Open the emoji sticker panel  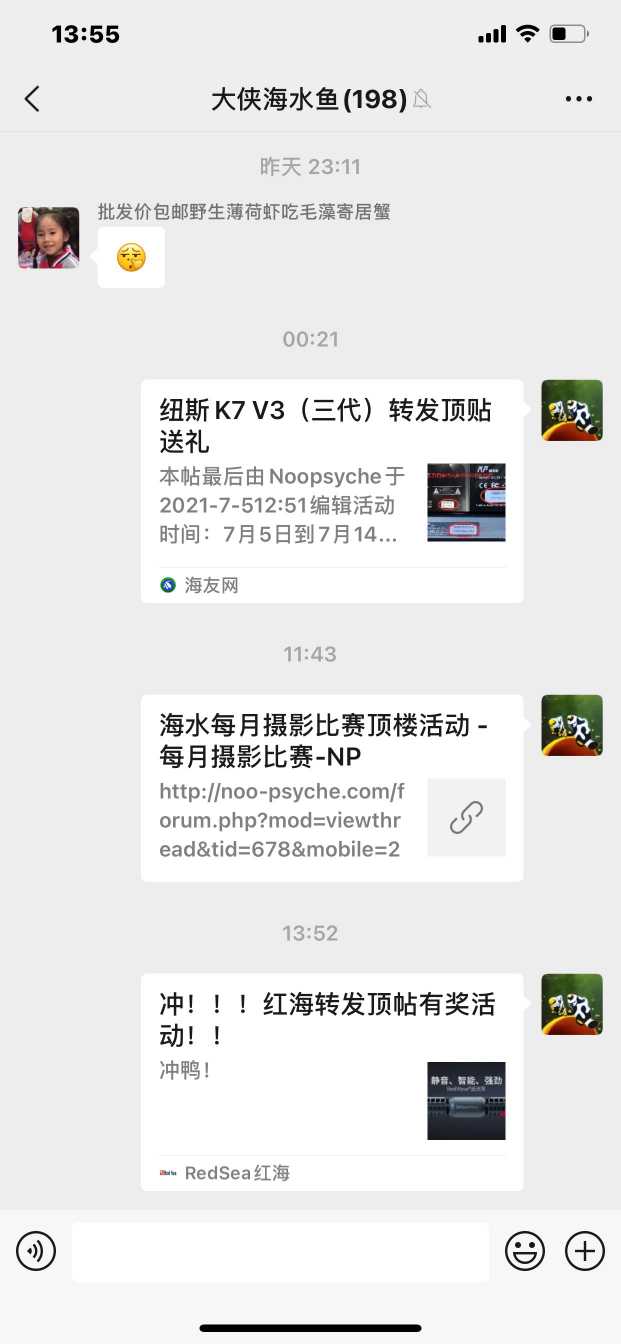click(524, 1251)
